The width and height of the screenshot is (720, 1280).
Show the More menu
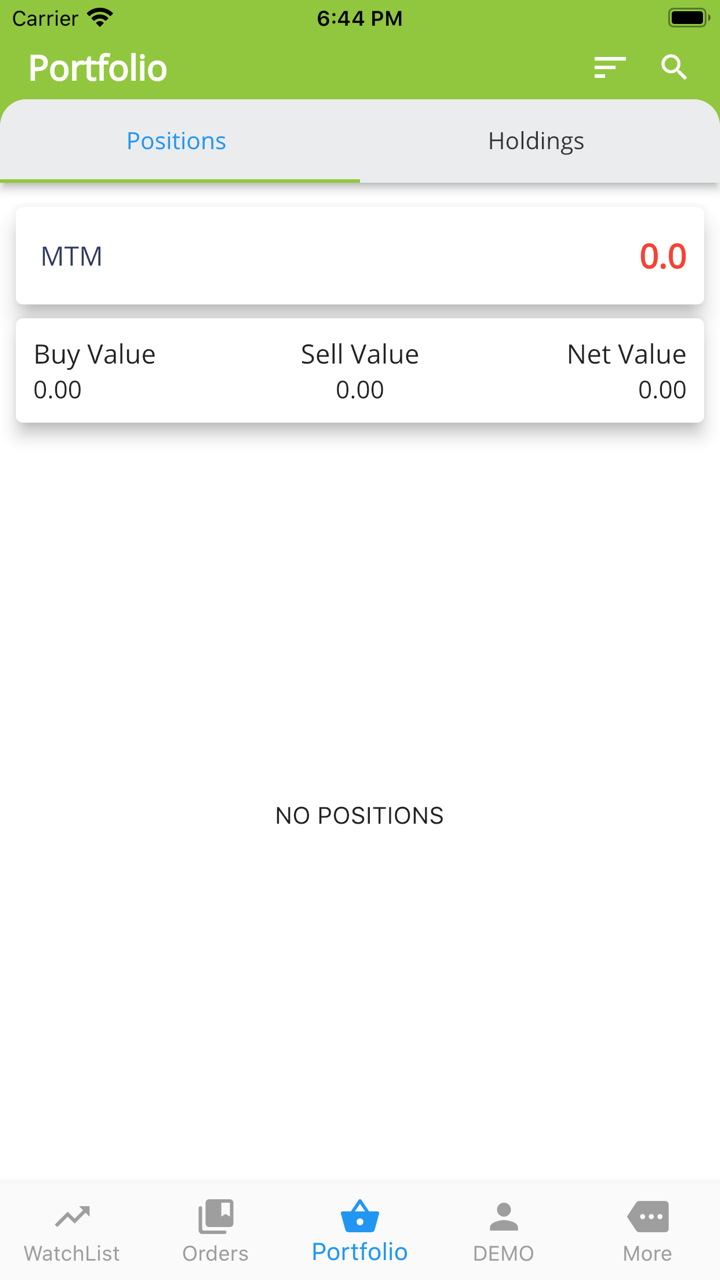(647, 1232)
